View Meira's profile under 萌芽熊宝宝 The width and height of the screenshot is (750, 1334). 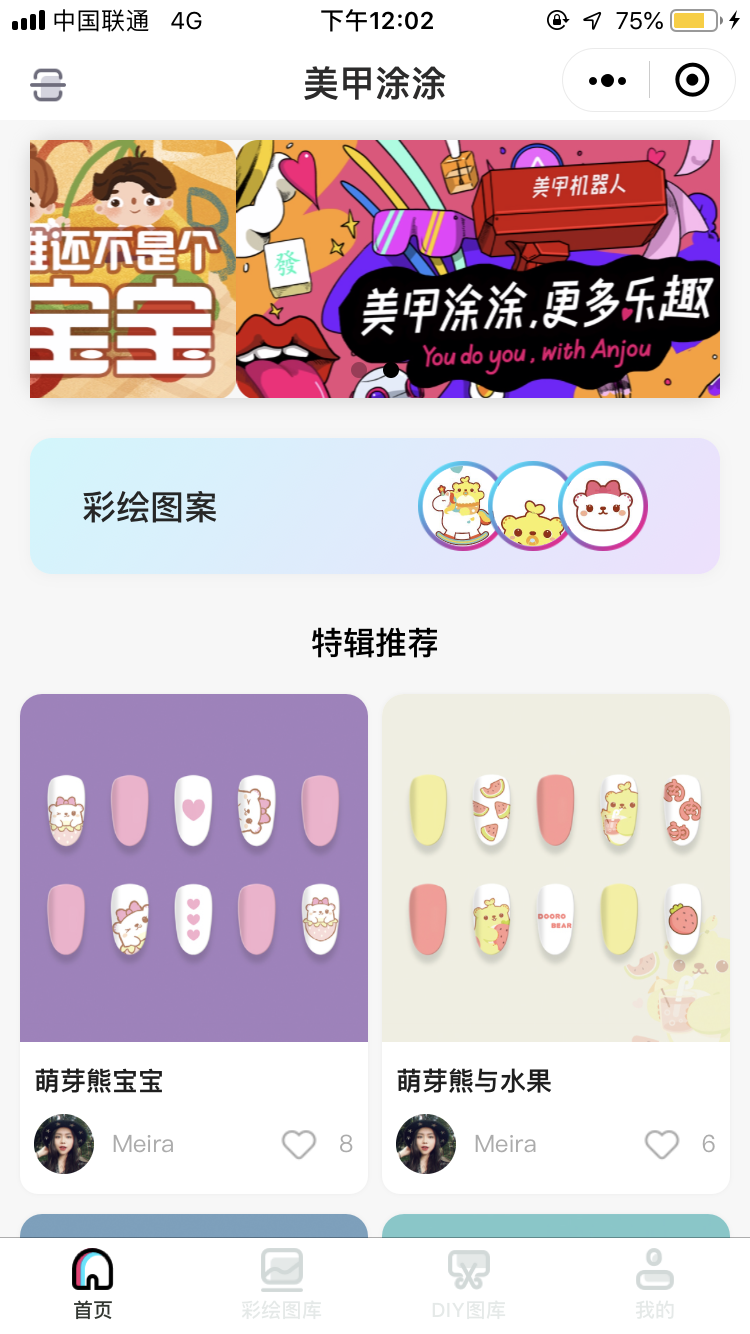(x=64, y=1144)
